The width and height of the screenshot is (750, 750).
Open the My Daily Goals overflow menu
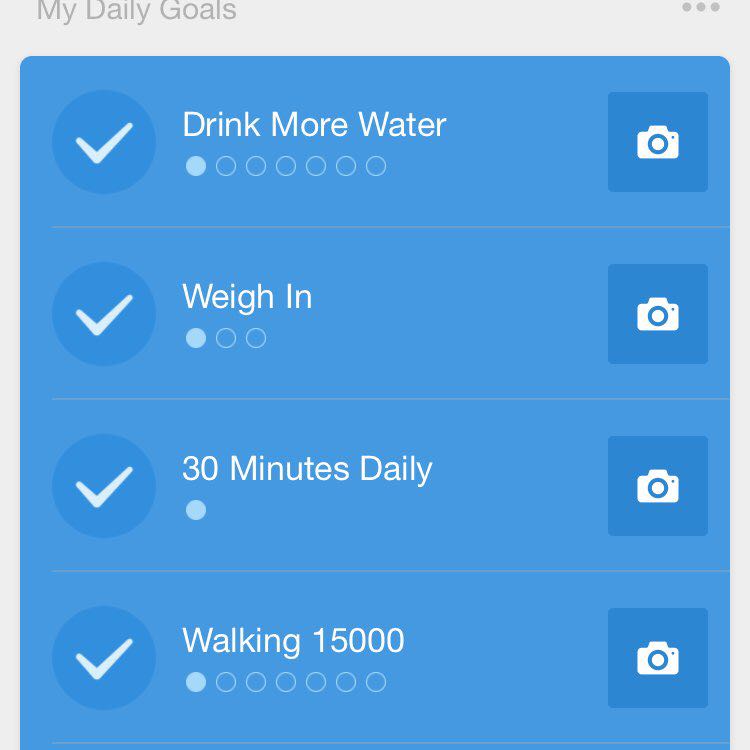[x=700, y=8]
